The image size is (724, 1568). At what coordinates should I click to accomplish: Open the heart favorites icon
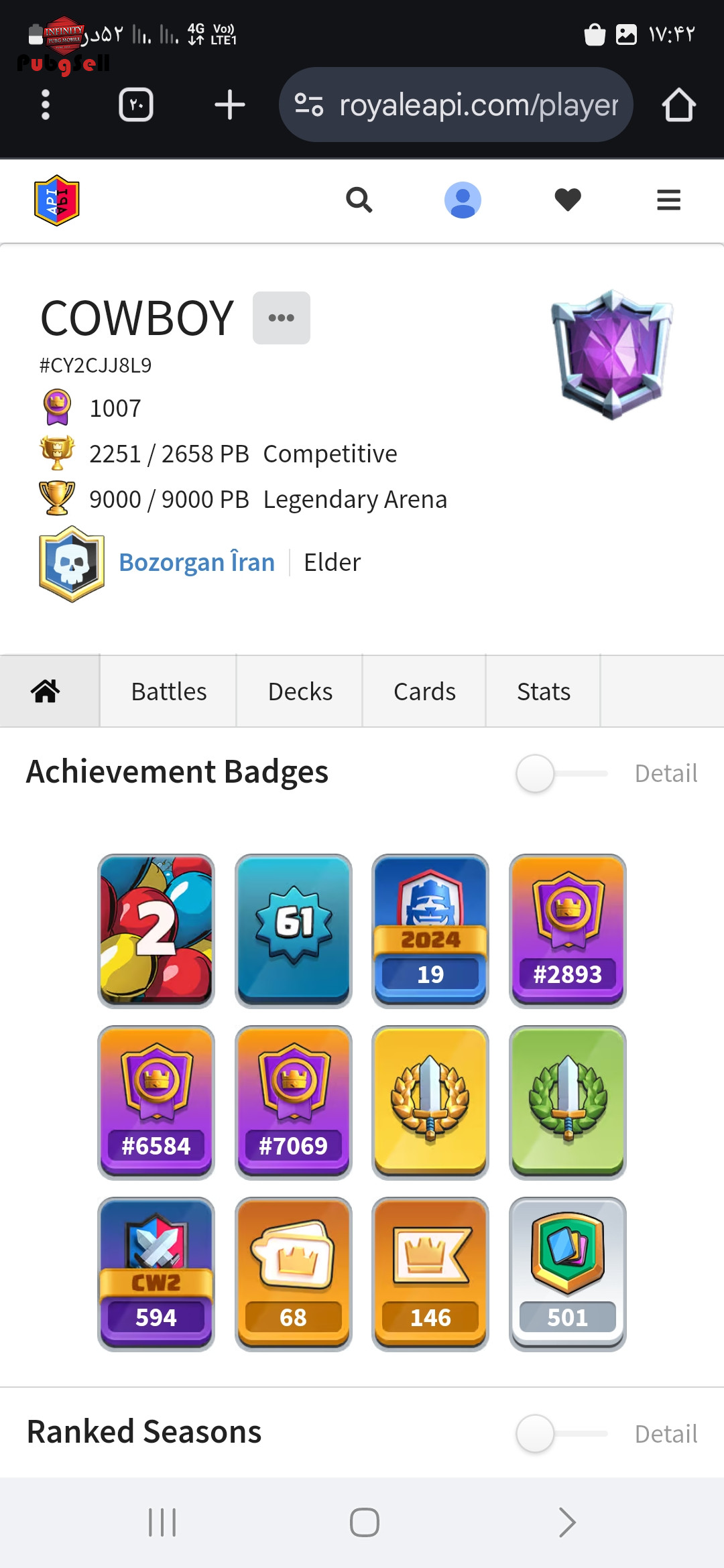click(568, 200)
